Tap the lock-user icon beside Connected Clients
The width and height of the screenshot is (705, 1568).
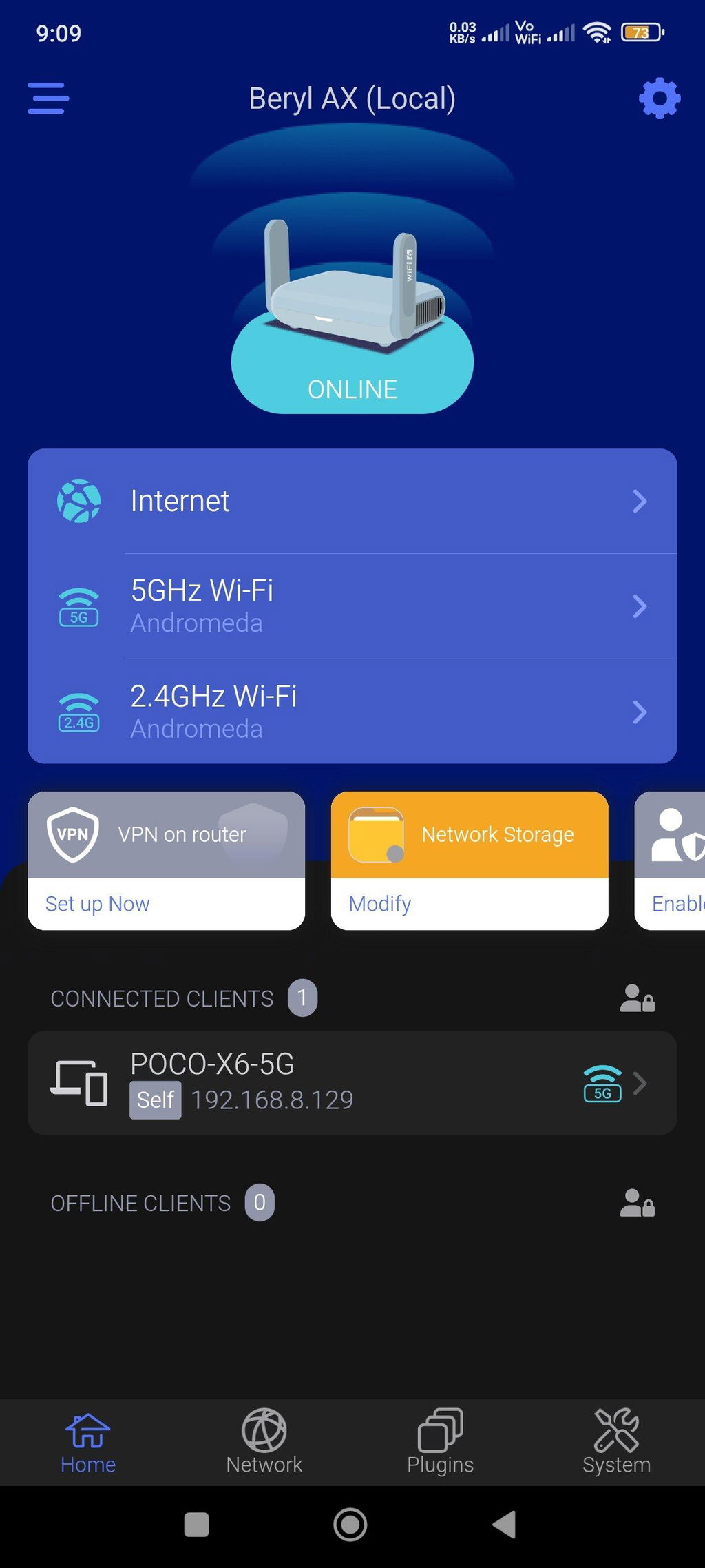click(637, 998)
